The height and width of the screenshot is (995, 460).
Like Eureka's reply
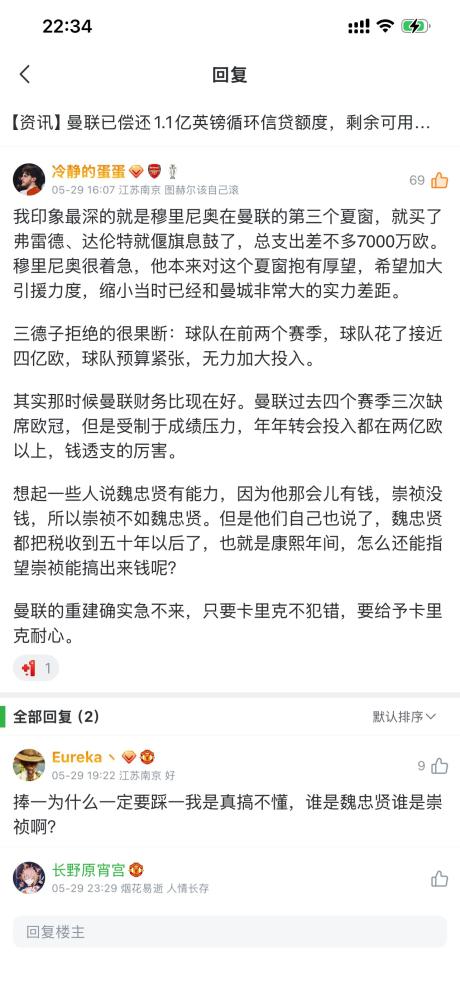439,766
